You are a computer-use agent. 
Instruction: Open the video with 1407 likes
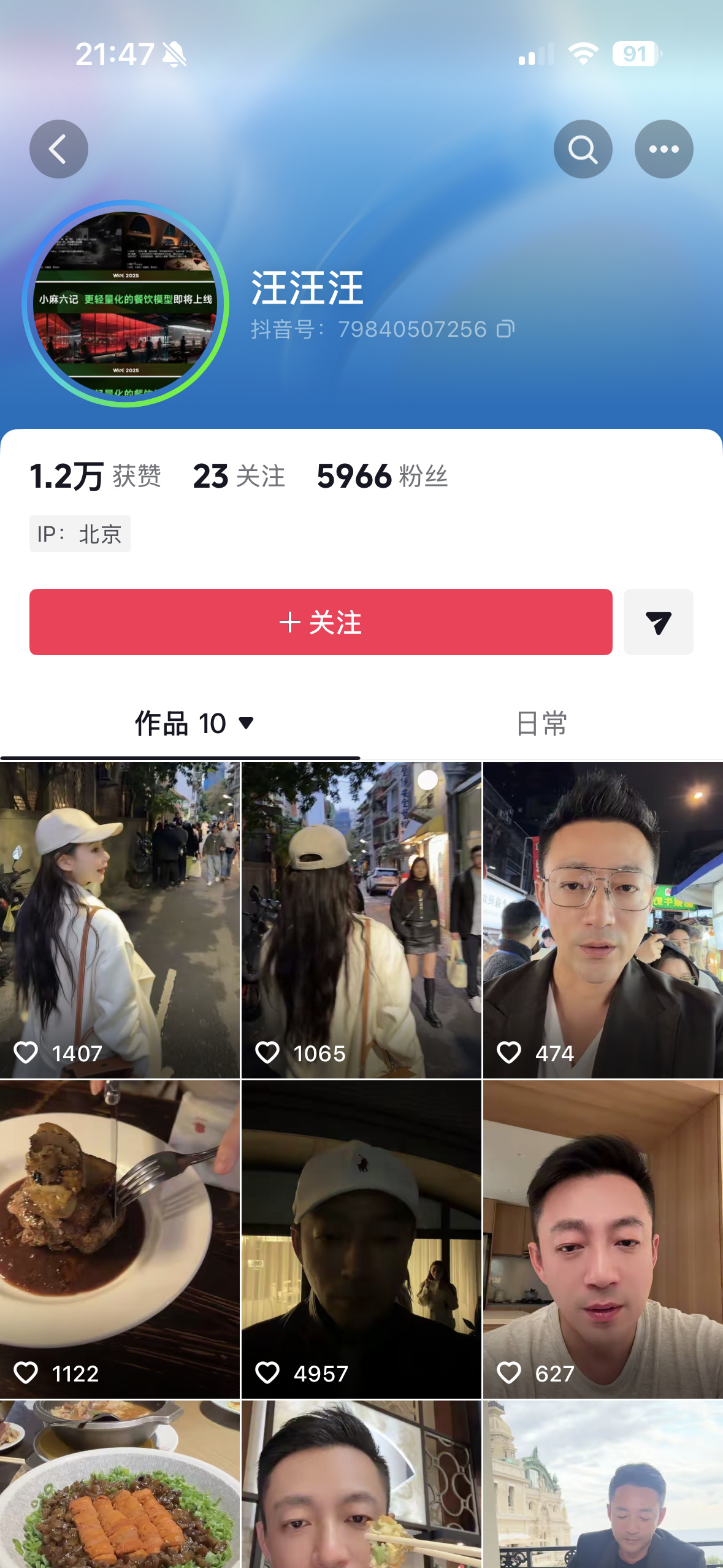[x=120, y=920]
